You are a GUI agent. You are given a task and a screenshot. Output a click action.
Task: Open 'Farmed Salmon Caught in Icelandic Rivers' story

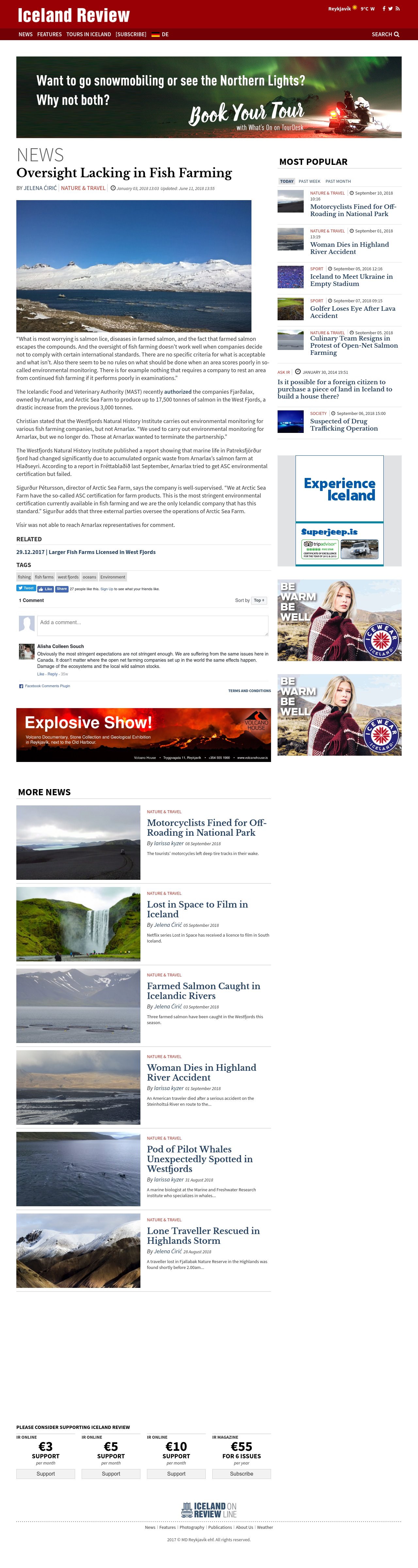pos(203,990)
